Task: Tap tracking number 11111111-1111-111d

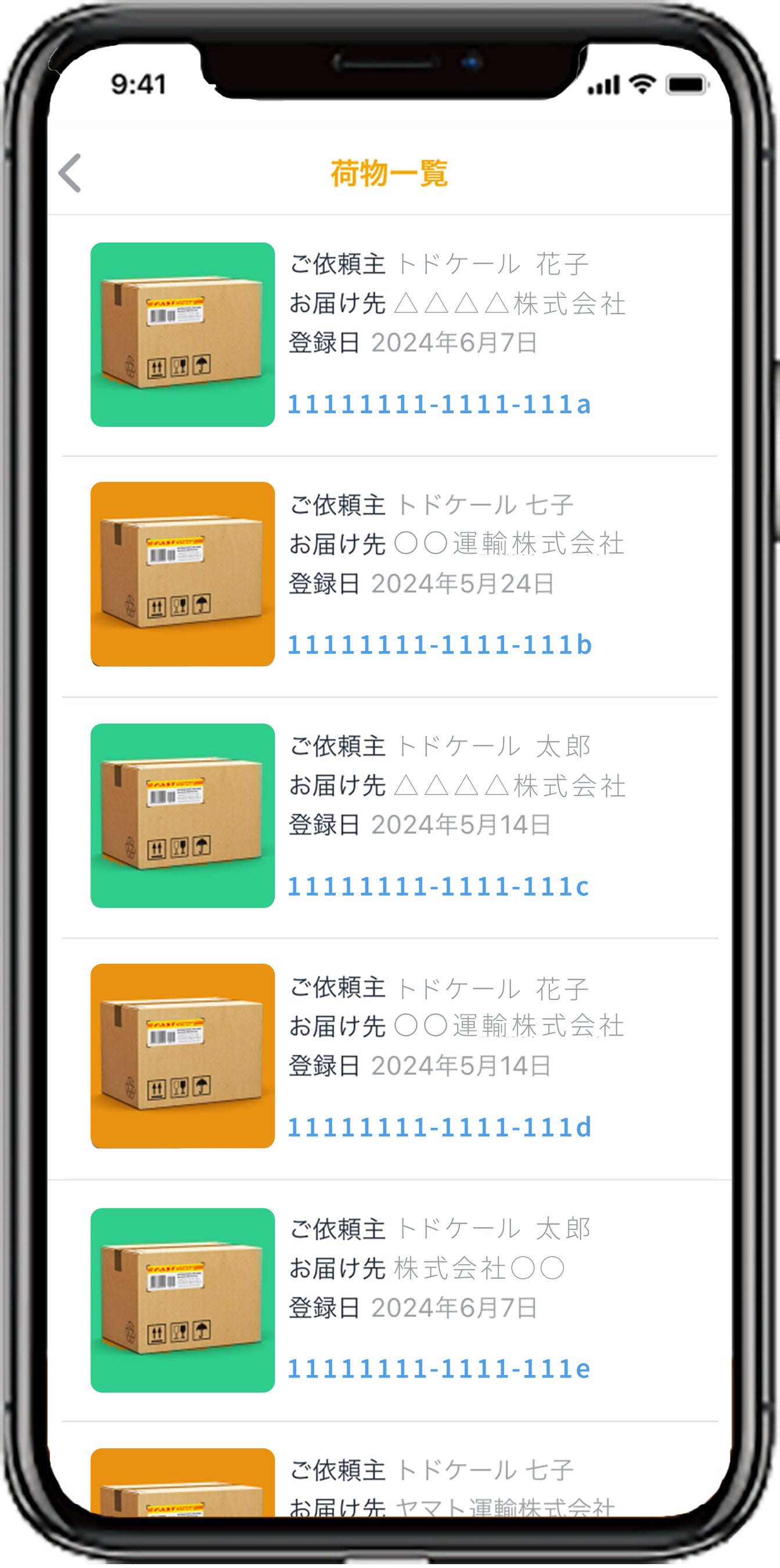Action: coord(439,1127)
